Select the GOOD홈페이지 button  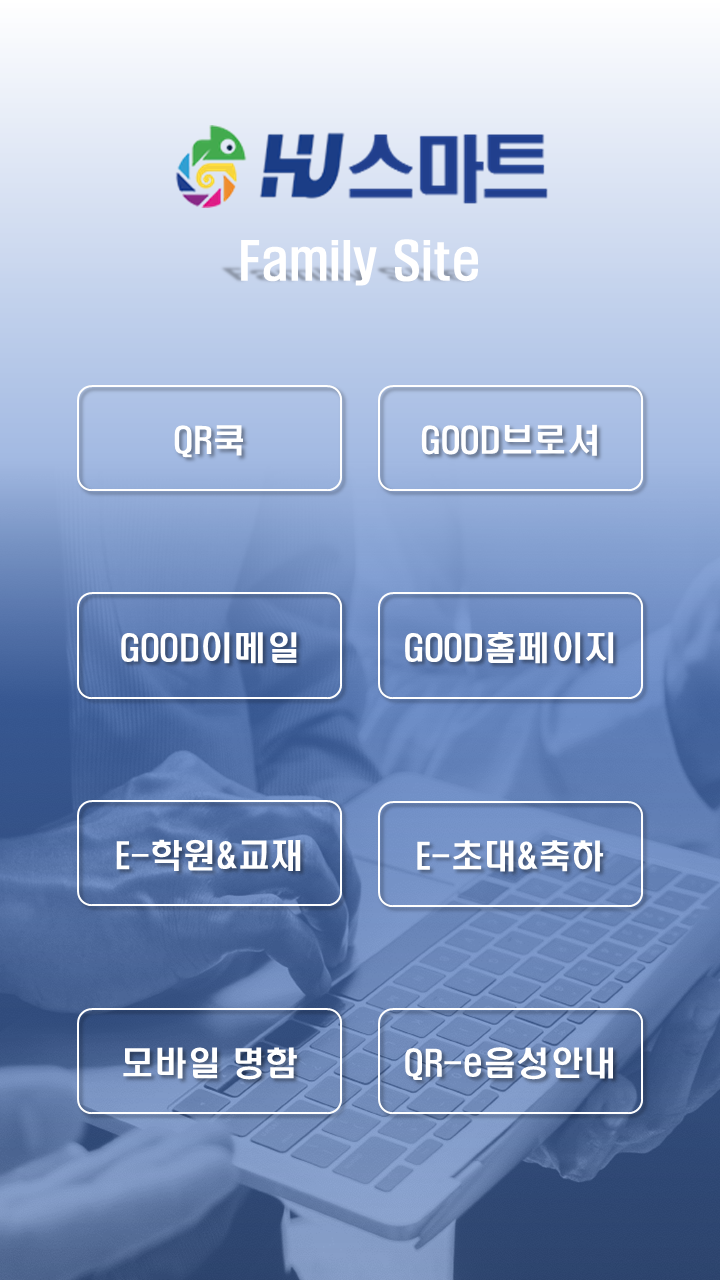[x=510, y=646]
